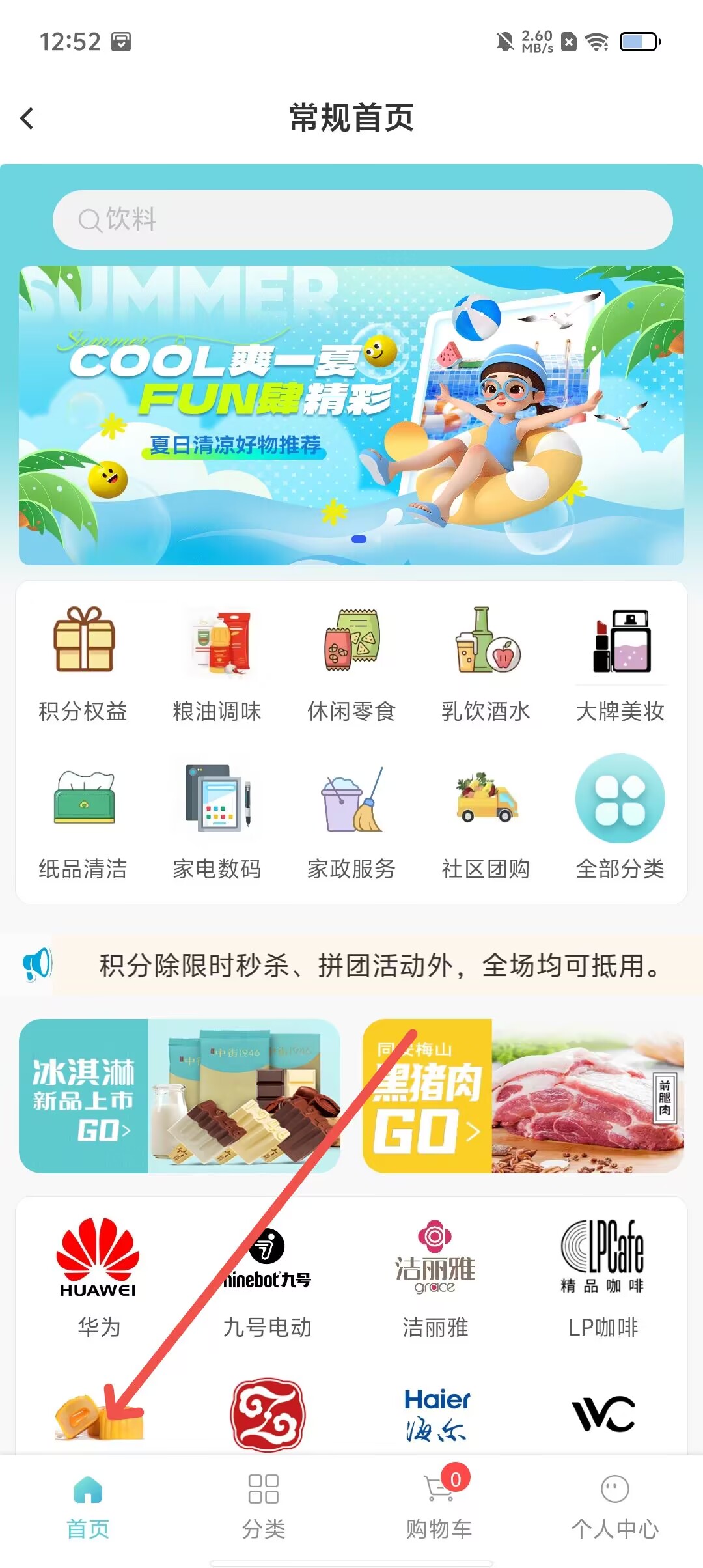Image resolution: width=703 pixels, height=1568 pixels.
Task: Go back using the top-left arrow
Action: point(27,119)
